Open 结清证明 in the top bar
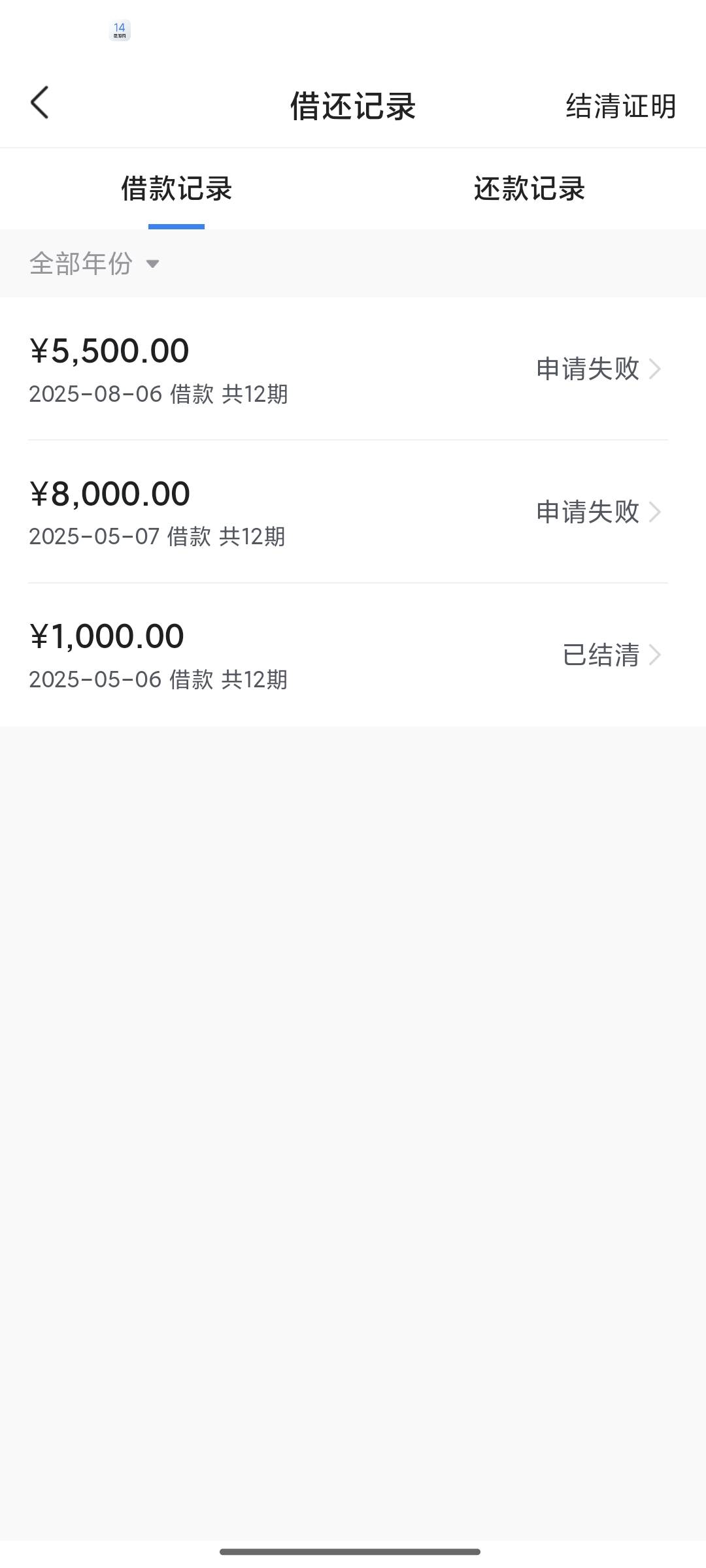The height and width of the screenshot is (1568, 706). coord(620,106)
